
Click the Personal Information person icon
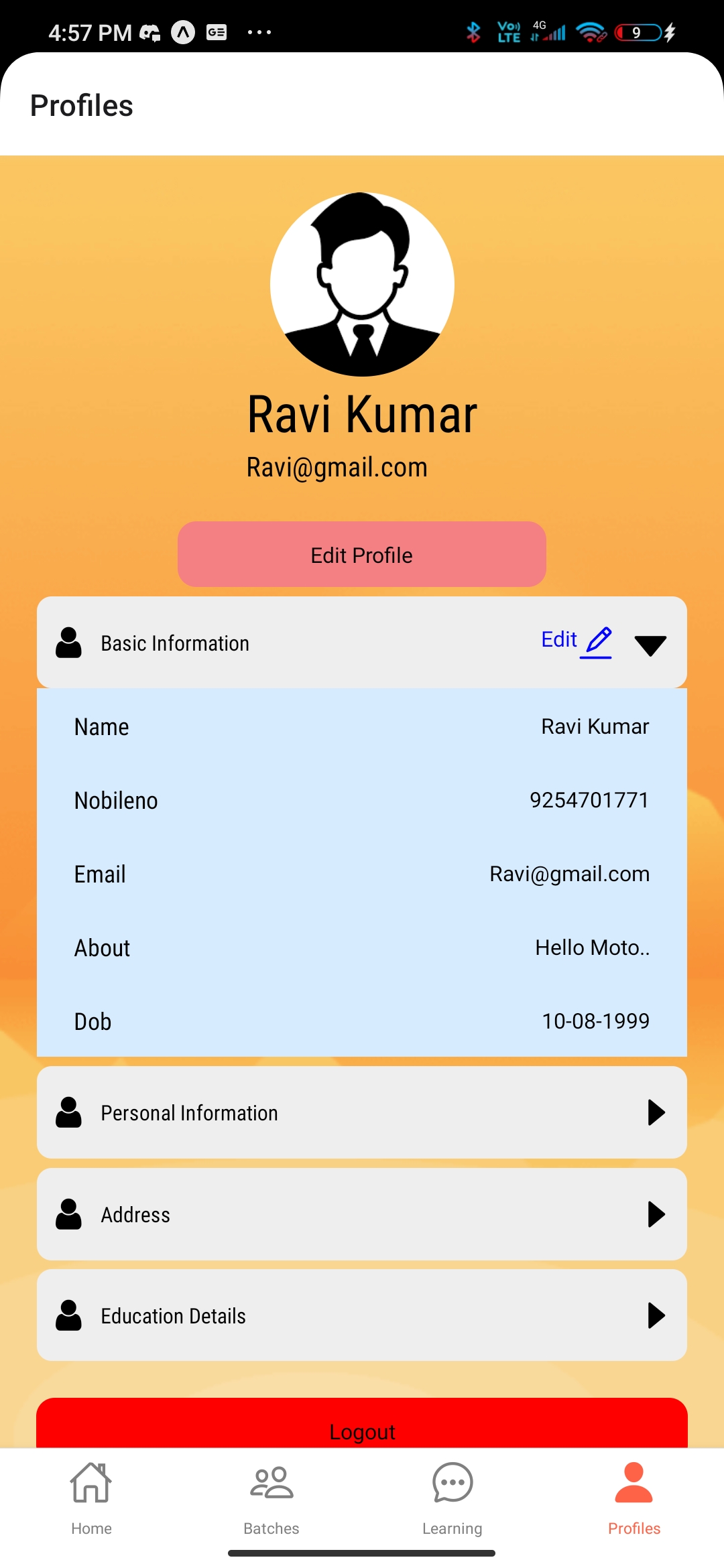pyautogui.click(x=68, y=1112)
